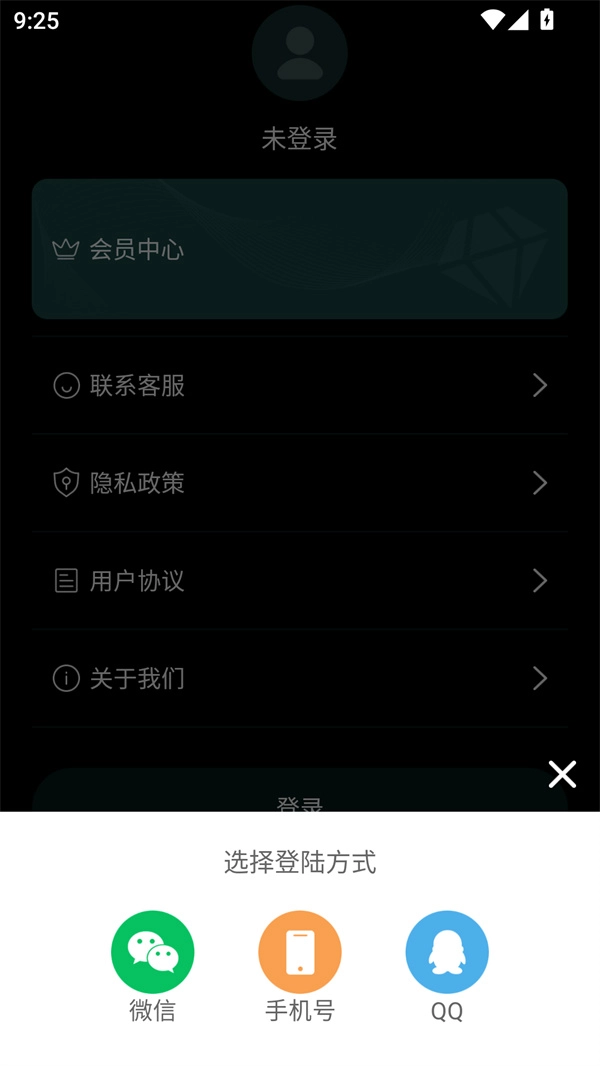Choose 手机号 login option
Screen dimensions: 600x1066
(300, 952)
